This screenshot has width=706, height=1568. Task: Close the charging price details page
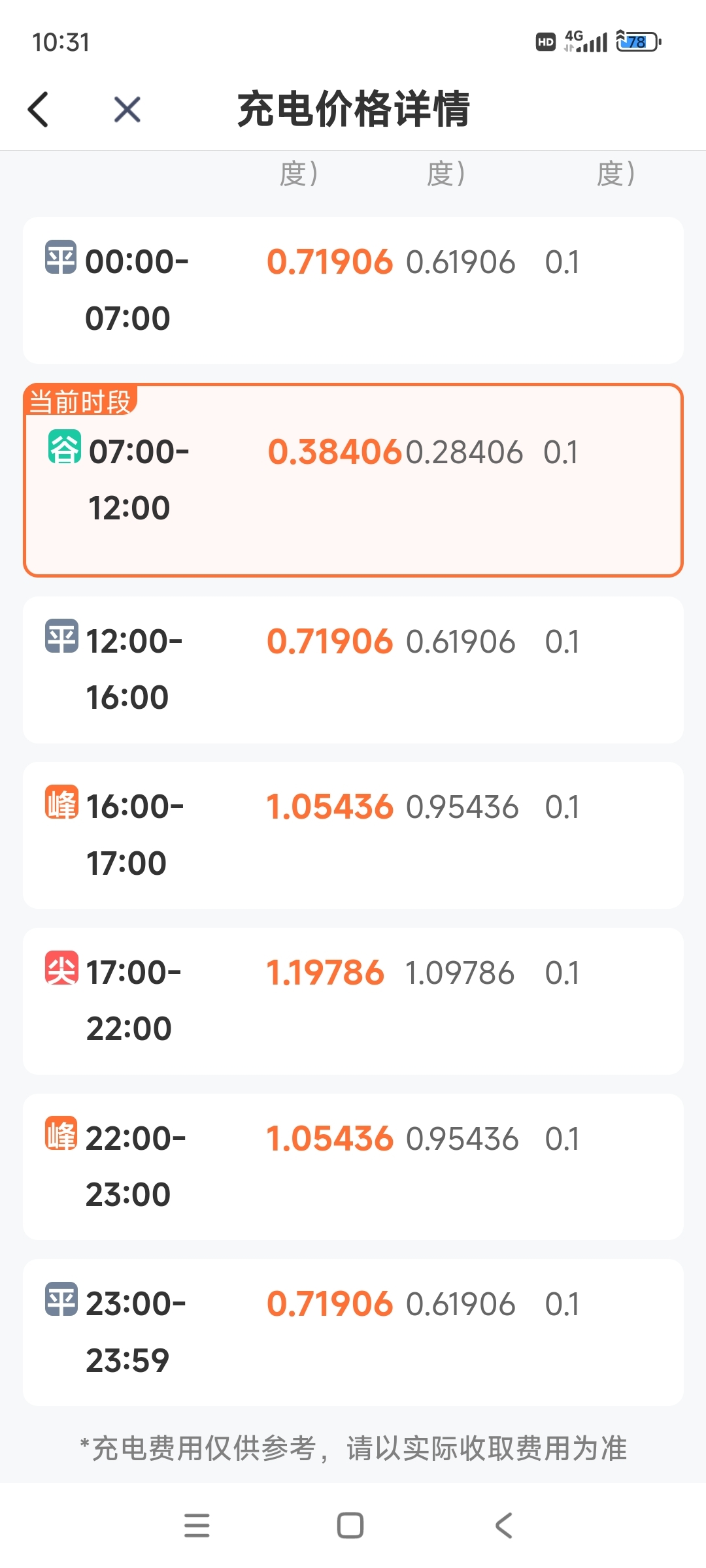tap(127, 109)
